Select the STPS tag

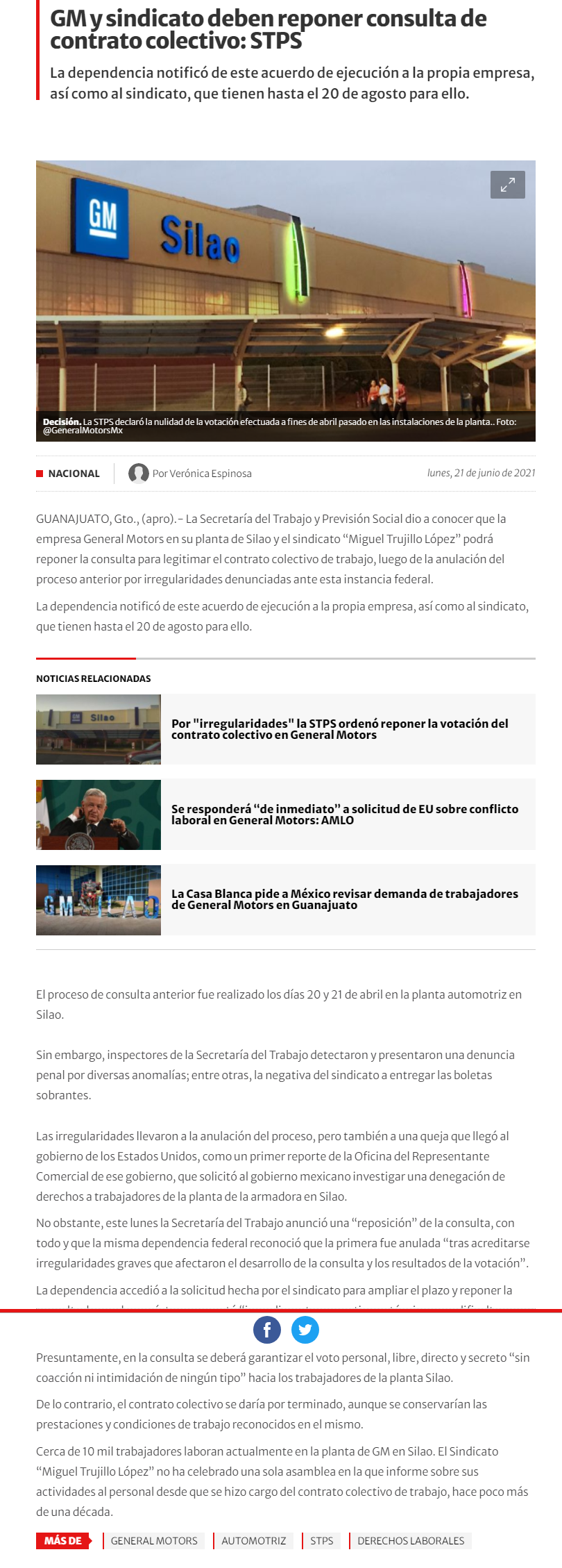(x=321, y=1541)
